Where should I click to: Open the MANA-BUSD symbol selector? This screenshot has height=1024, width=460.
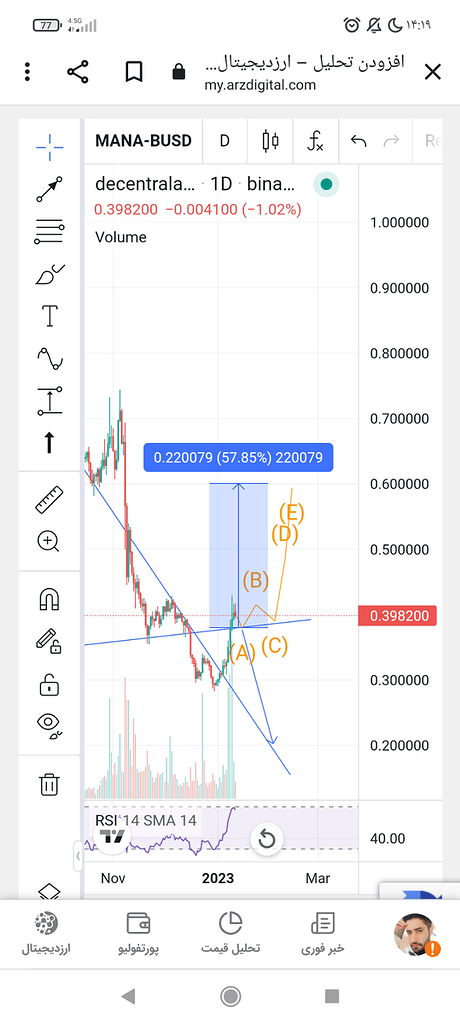[x=143, y=140]
